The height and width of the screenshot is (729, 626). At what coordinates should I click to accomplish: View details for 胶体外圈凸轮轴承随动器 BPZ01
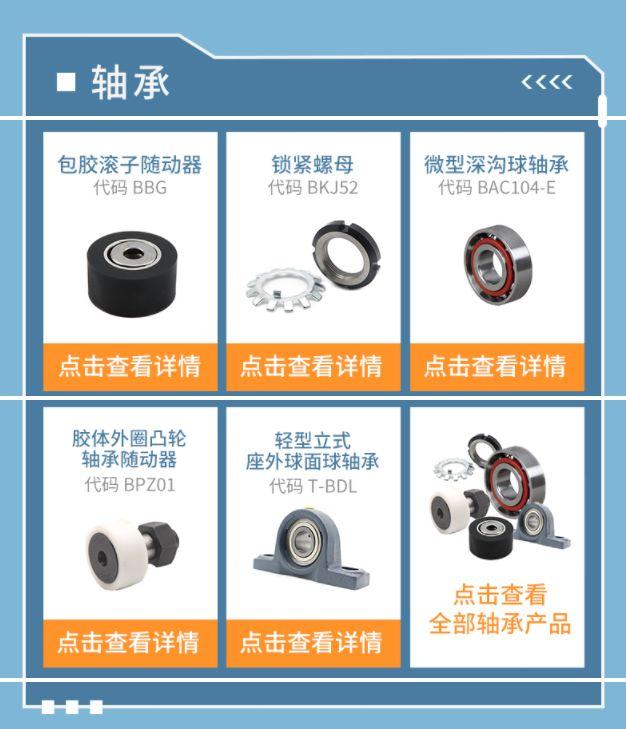tap(129, 642)
